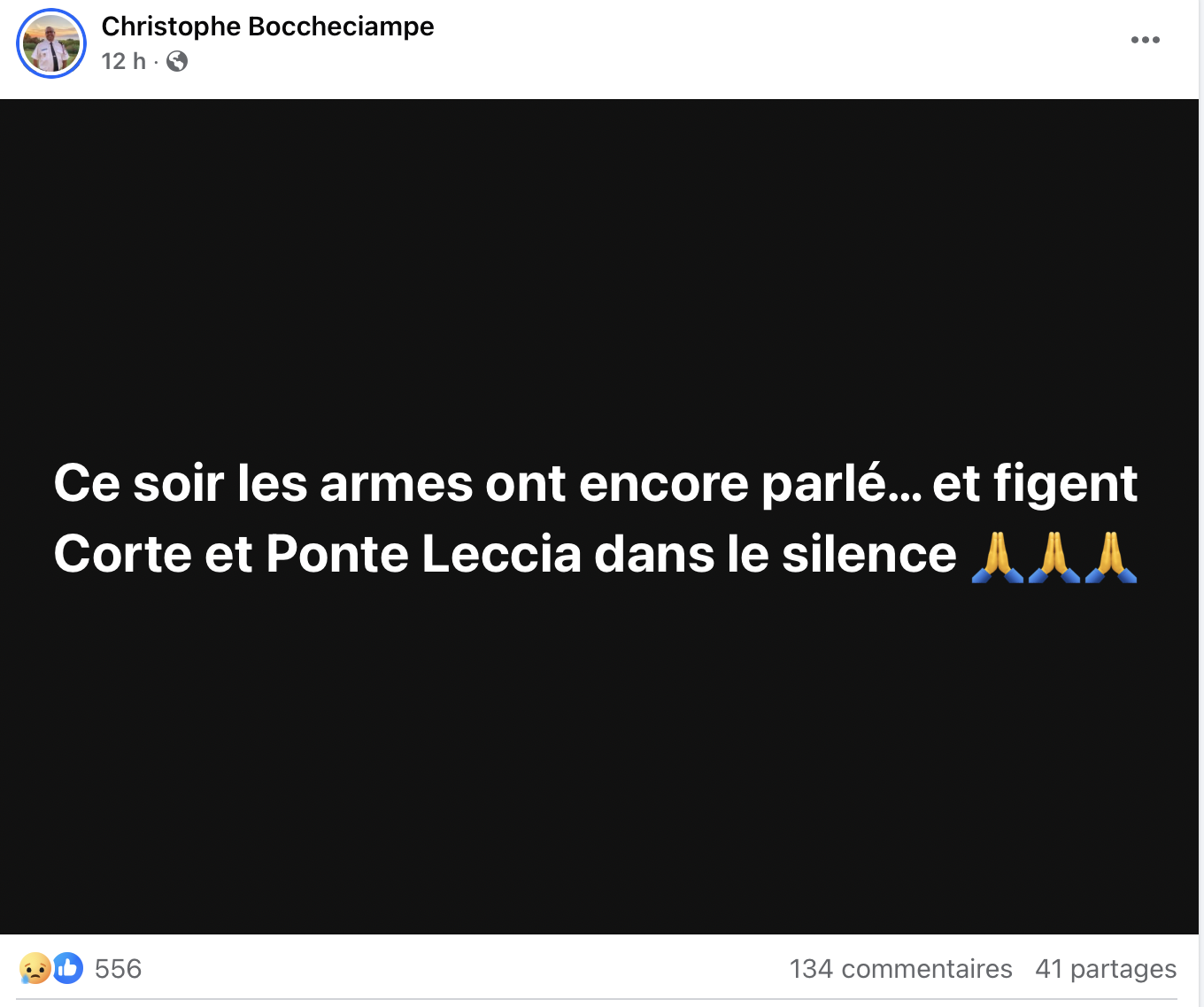Open the post's three-dot options menu

[x=1145, y=40]
